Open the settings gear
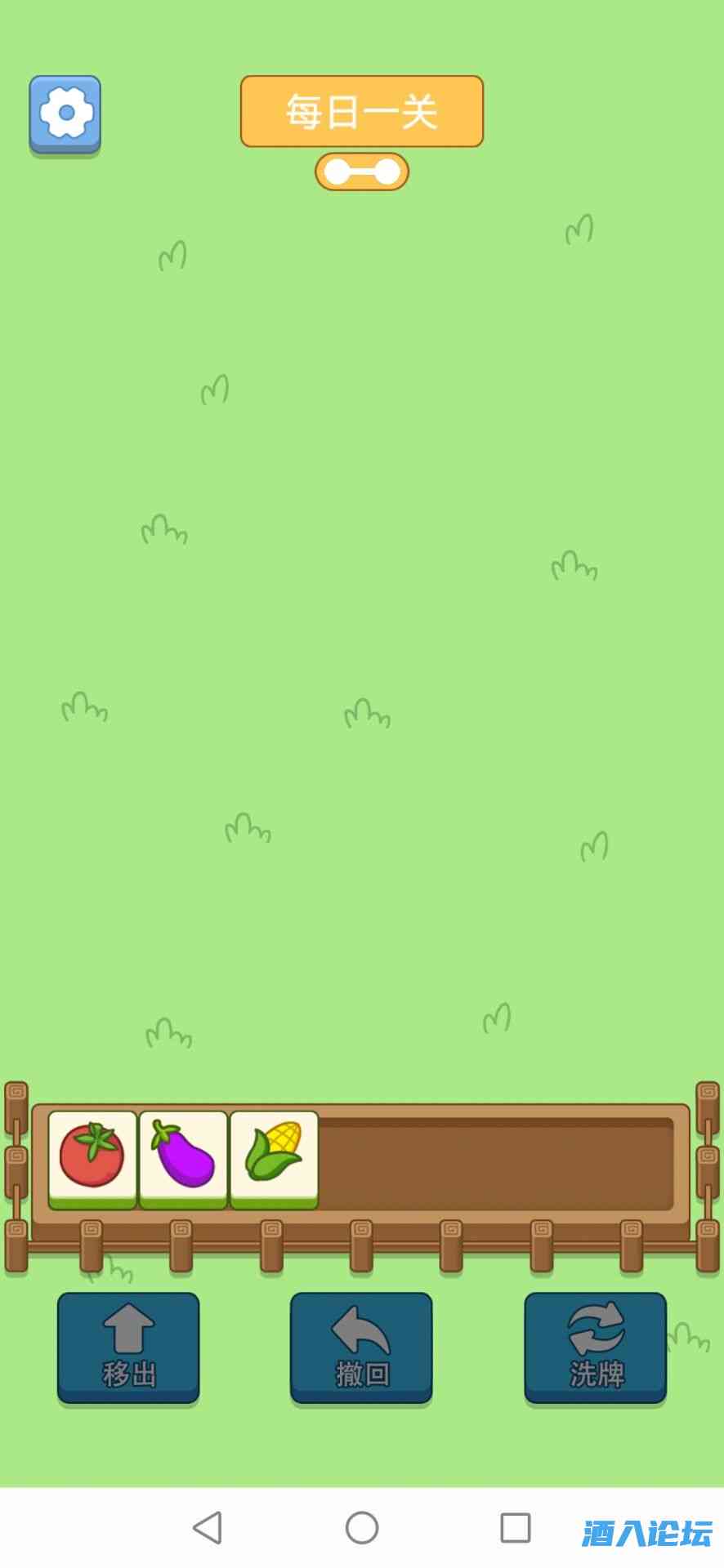This screenshot has height=1568, width=724. tap(65, 114)
